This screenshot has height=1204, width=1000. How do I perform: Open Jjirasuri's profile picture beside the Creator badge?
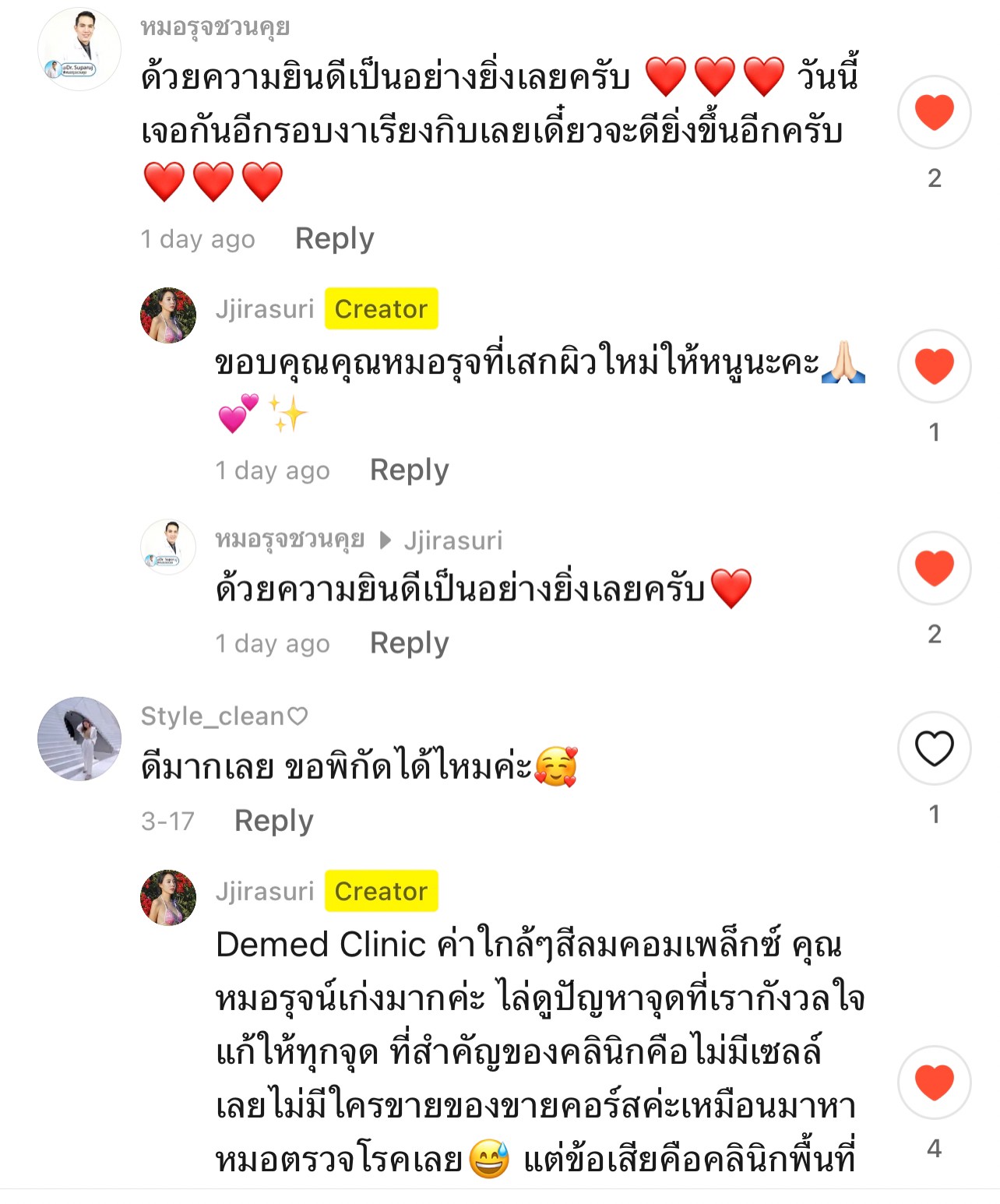pos(168,309)
